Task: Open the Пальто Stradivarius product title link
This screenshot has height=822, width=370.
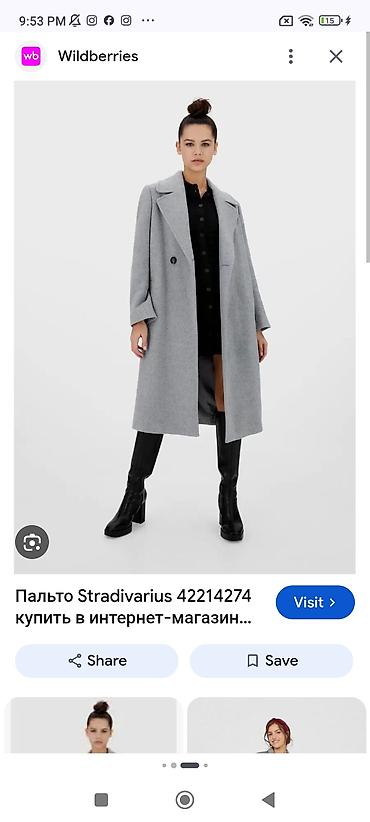Action: [x=134, y=607]
